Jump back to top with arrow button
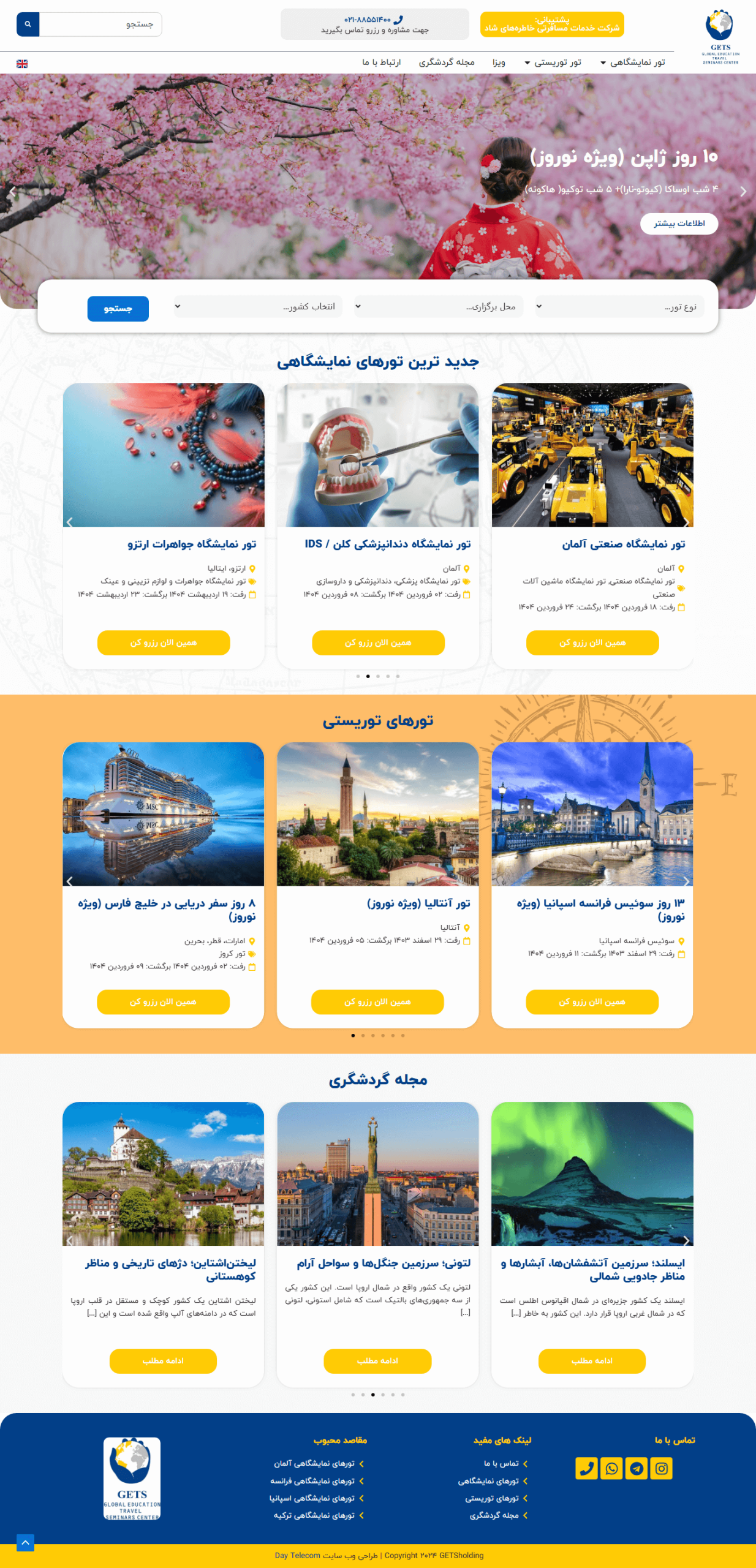 coord(25,1542)
